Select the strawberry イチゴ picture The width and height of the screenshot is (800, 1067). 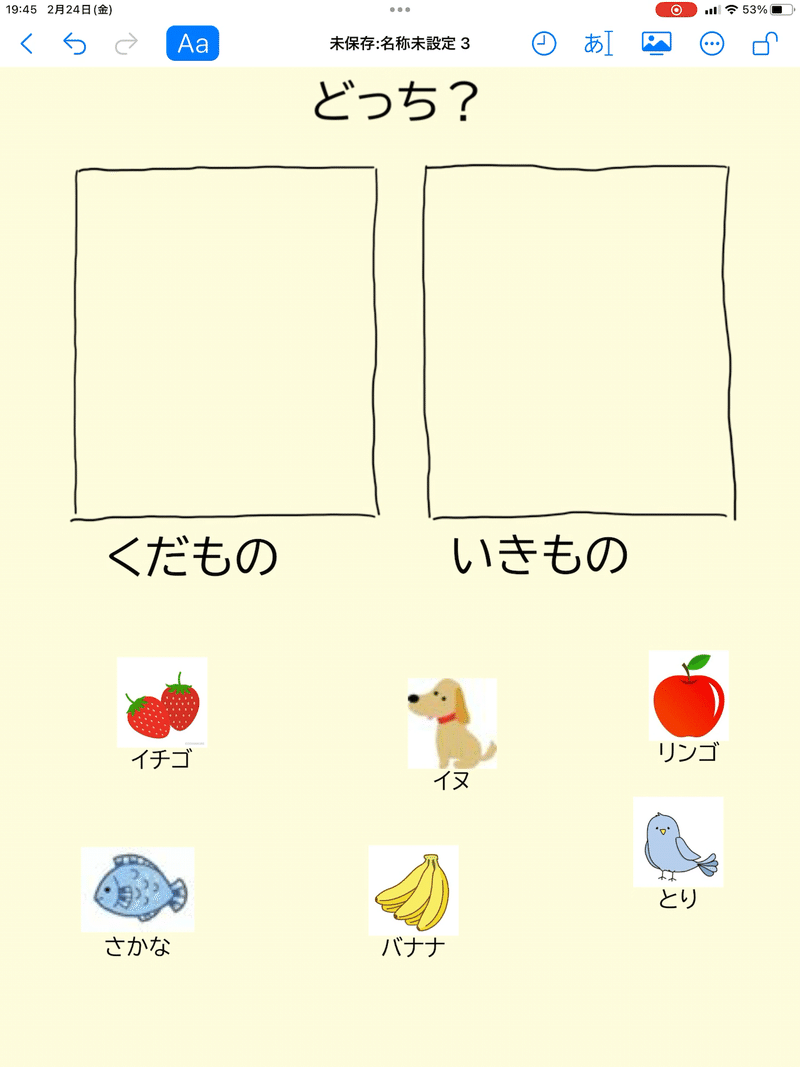tap(162, 702)
